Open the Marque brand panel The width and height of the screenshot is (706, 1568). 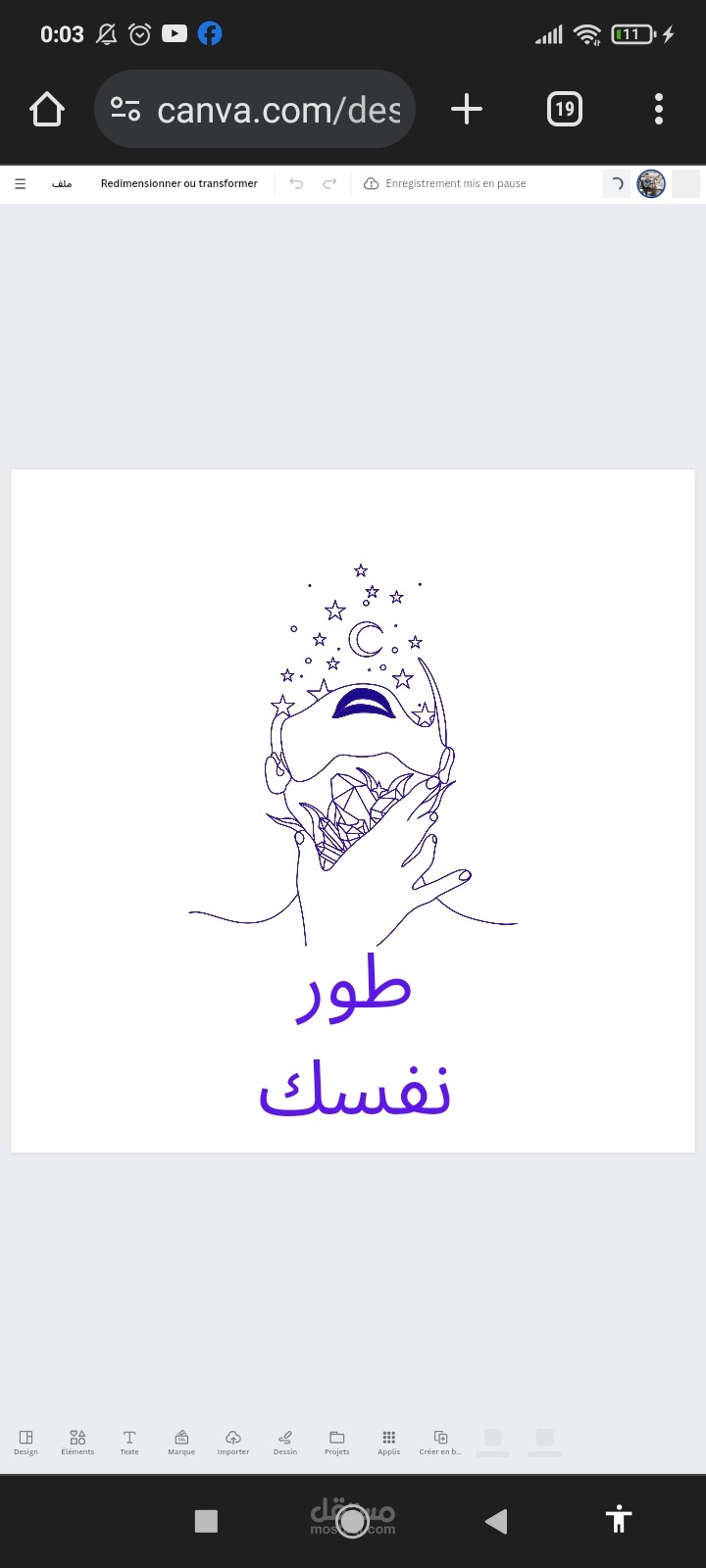181,1442
